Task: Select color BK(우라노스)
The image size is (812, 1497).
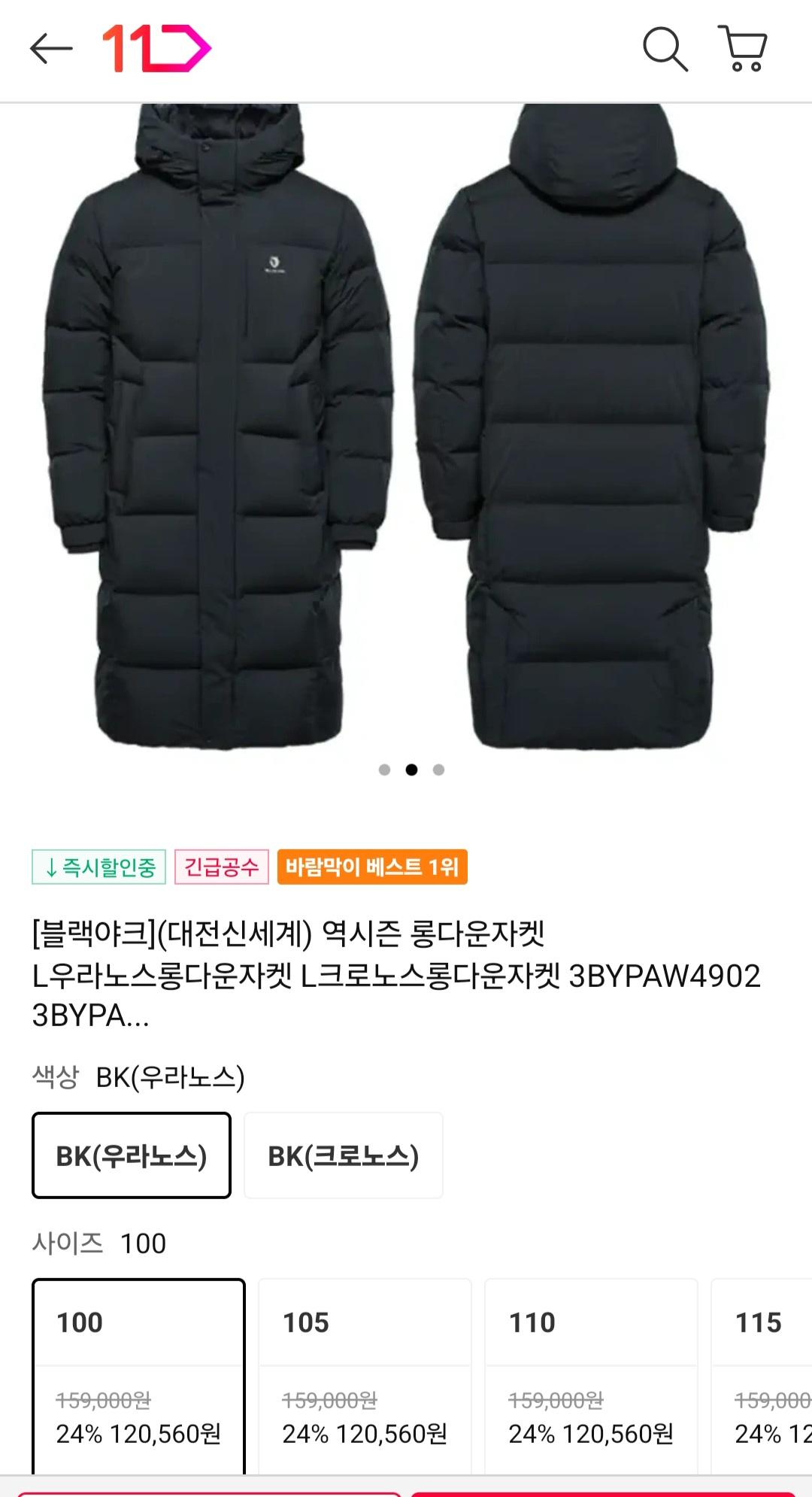Action: [x=132, y=1155]
